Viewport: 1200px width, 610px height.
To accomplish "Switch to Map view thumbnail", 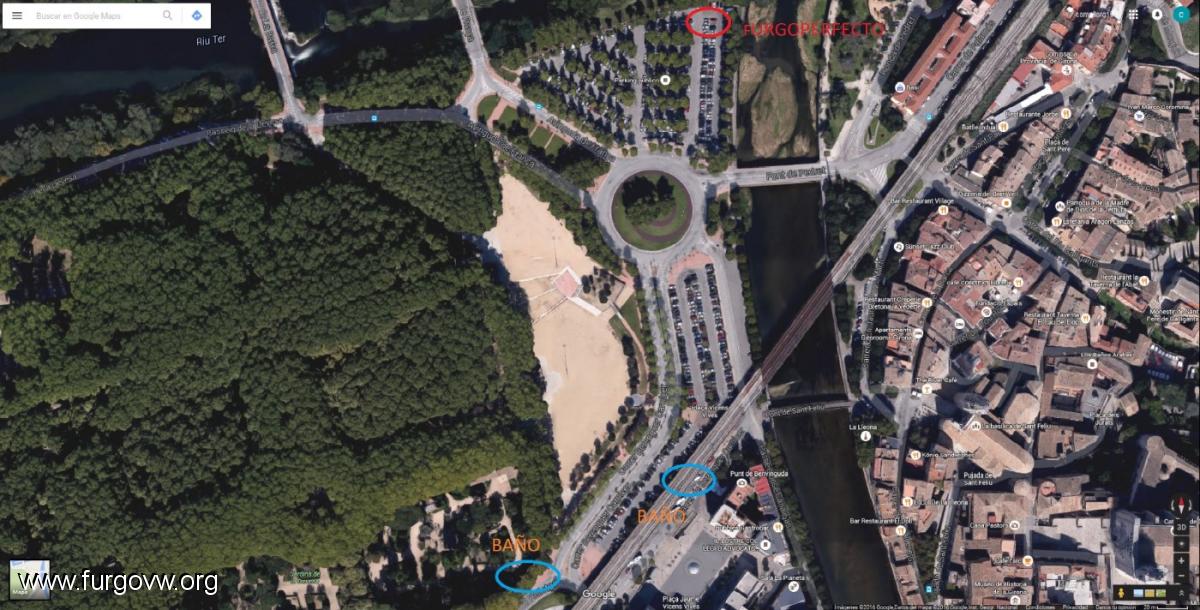I will coord(30,579).
